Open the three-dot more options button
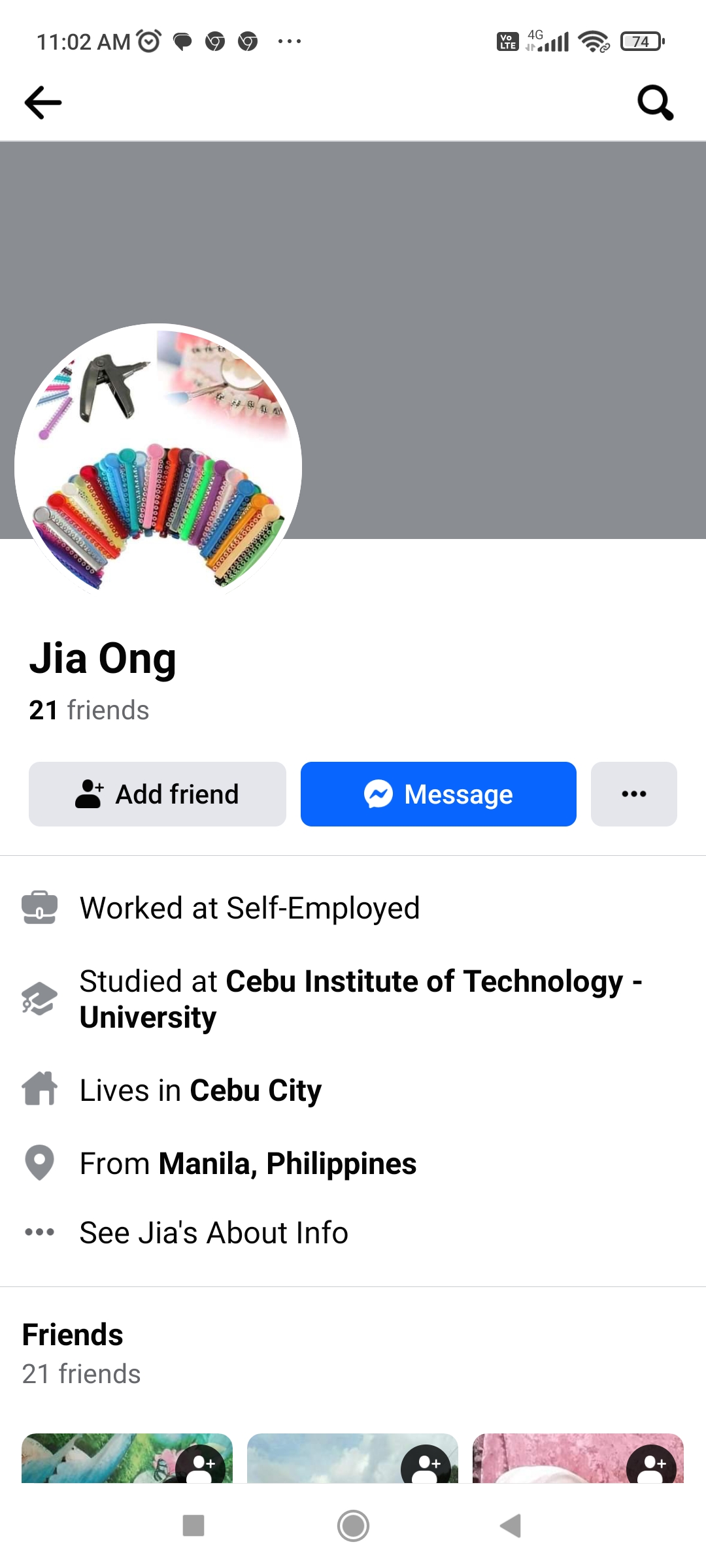Image resolution: width=706 pixels, height=1568 pixels. click(634, 794)
